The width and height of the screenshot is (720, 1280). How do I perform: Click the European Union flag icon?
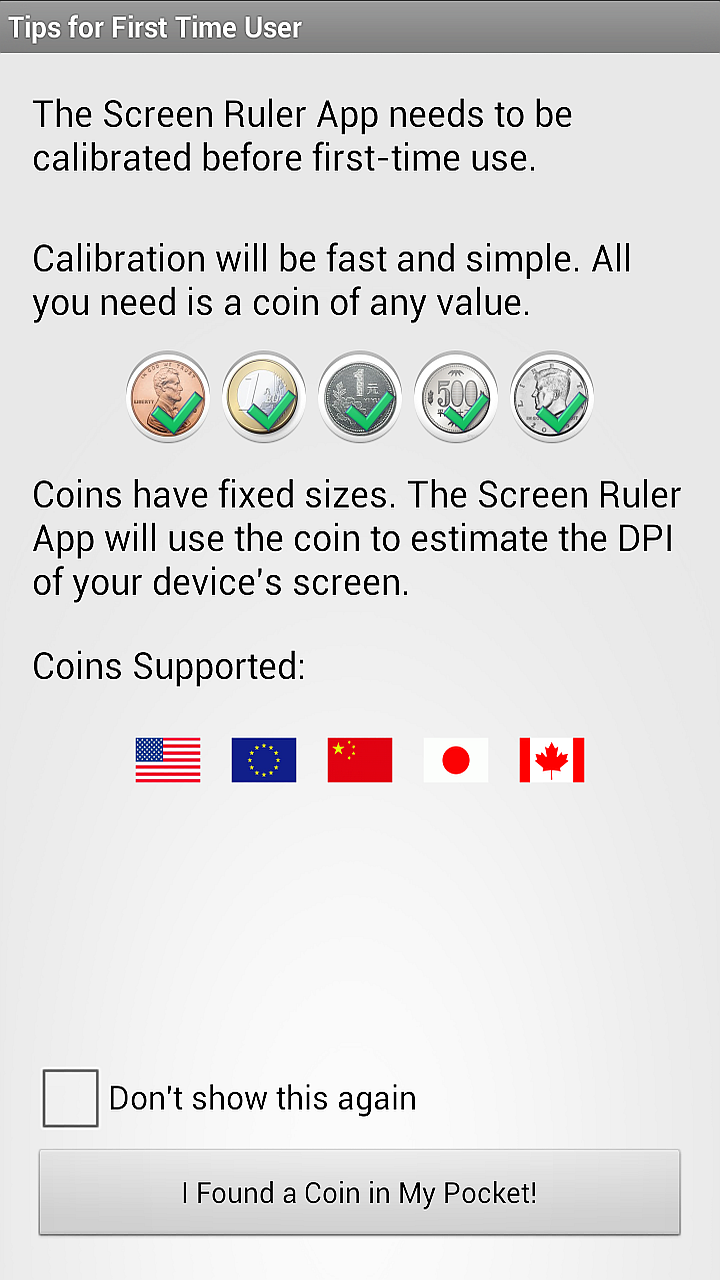coord(263,760)
